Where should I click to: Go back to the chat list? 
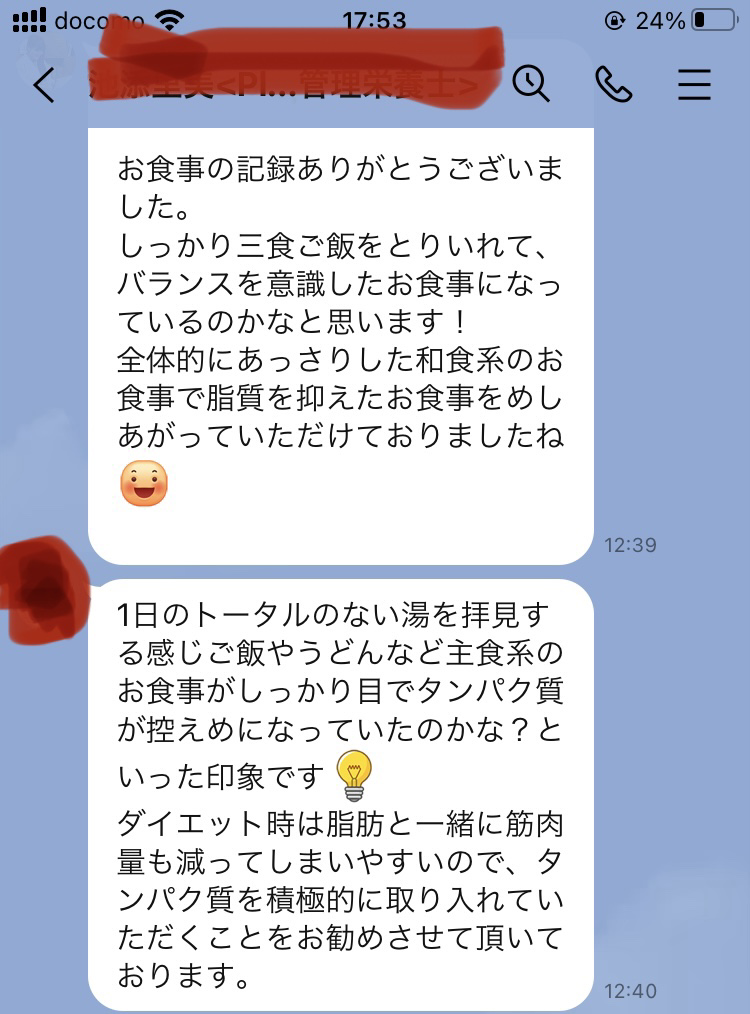(43, 86)
